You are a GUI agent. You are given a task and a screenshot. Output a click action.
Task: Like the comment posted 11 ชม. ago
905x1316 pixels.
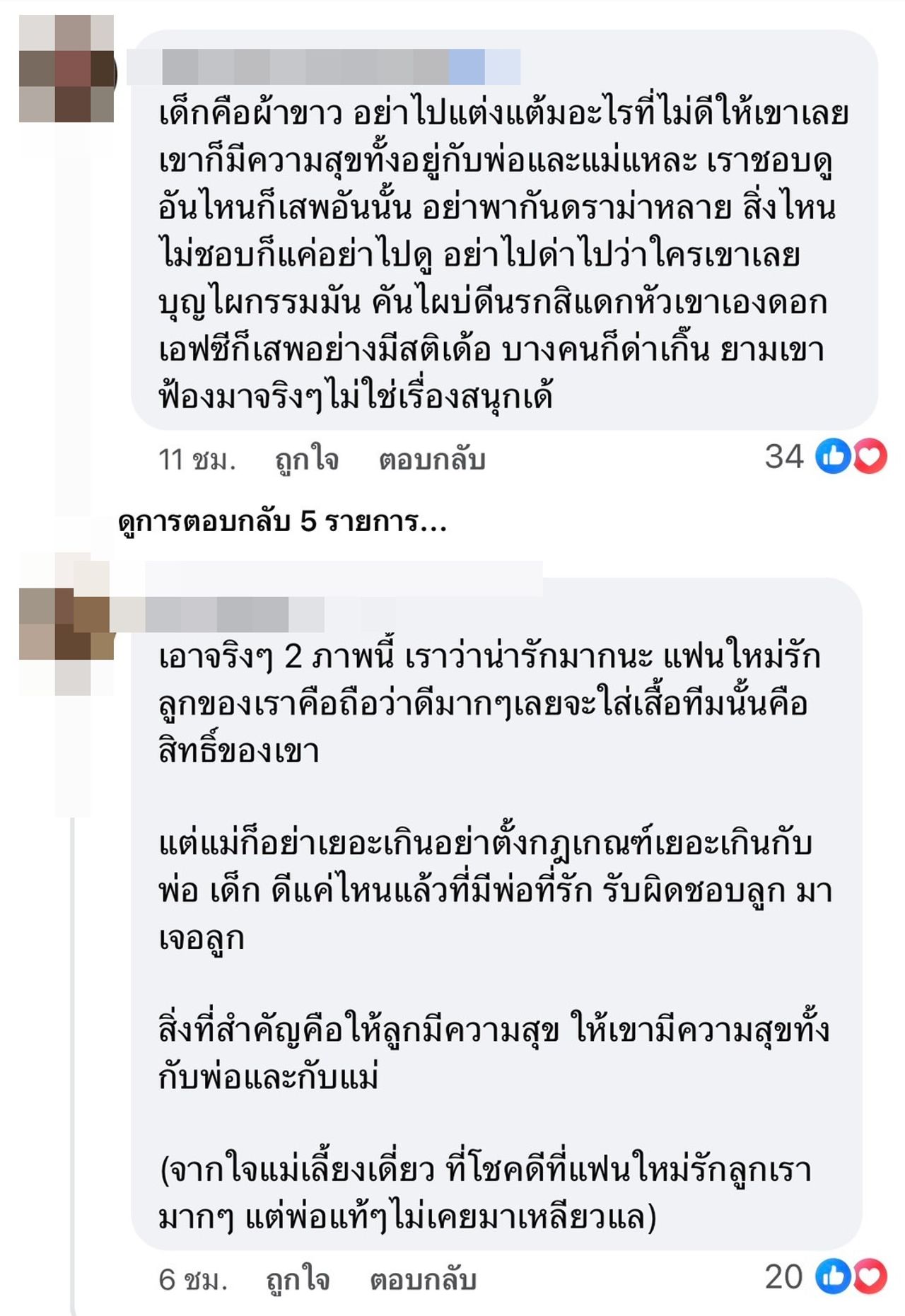(x=306, y=460)
